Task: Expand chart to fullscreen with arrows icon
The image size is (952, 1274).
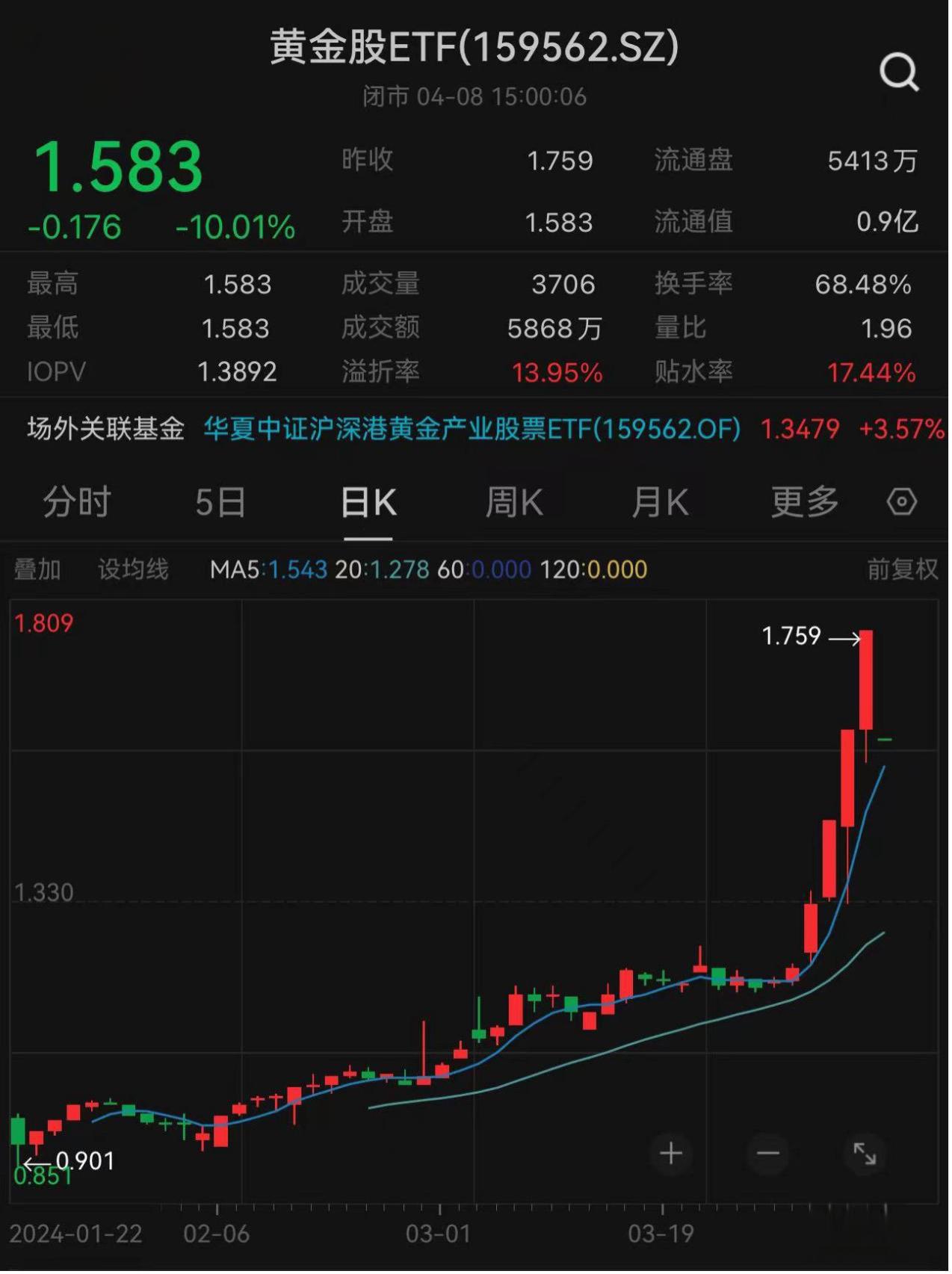Action: [864, 1154]
